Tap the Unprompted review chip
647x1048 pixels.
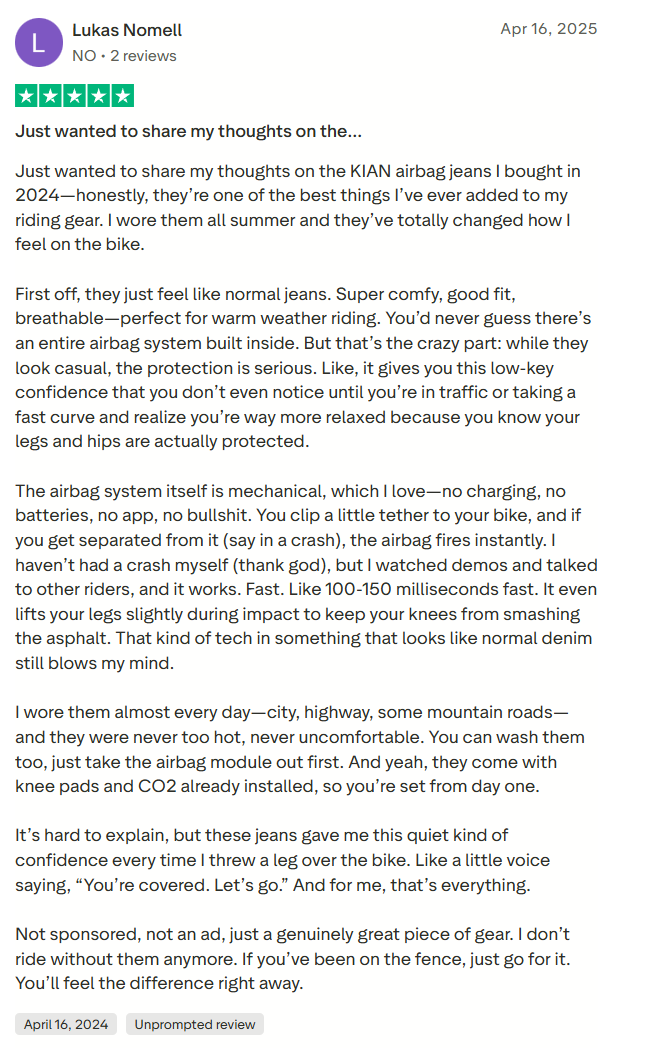click(x=195, y=1024)
